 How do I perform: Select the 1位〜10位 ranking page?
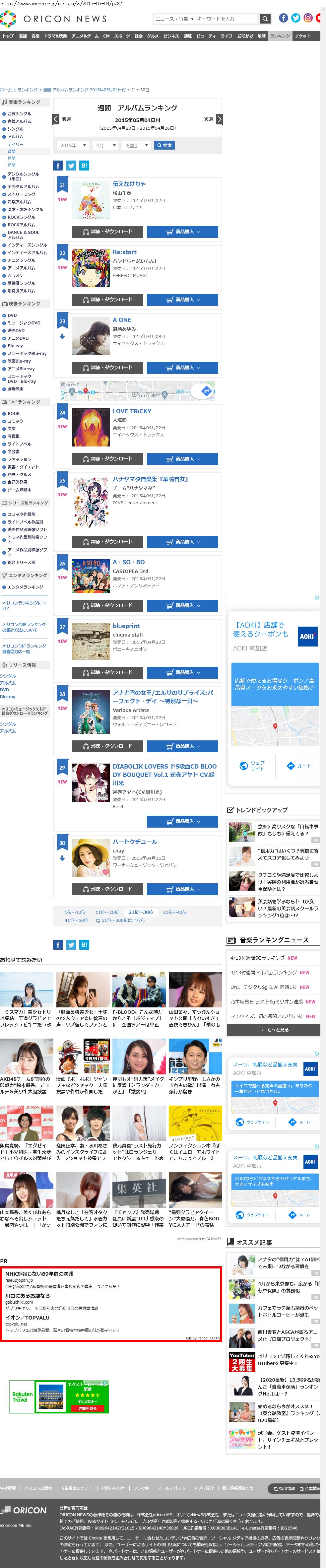click(x=75, y=913)
